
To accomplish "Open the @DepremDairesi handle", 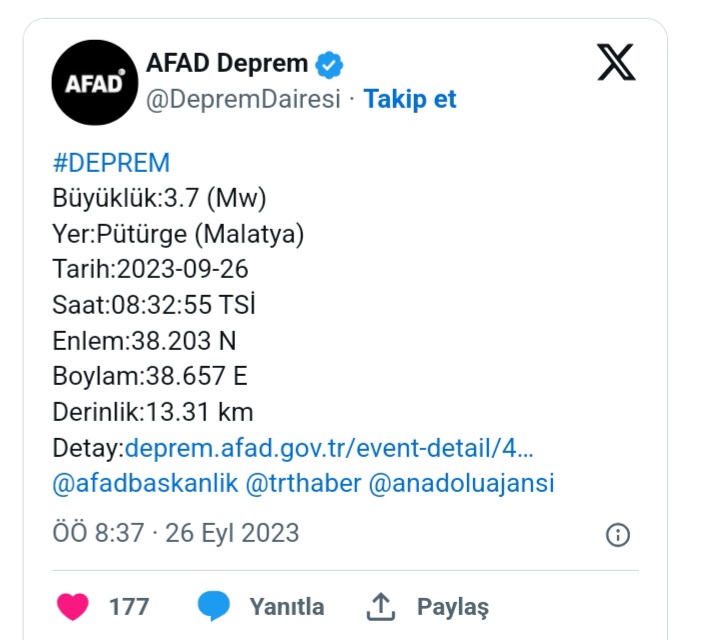I will point(243,99).
